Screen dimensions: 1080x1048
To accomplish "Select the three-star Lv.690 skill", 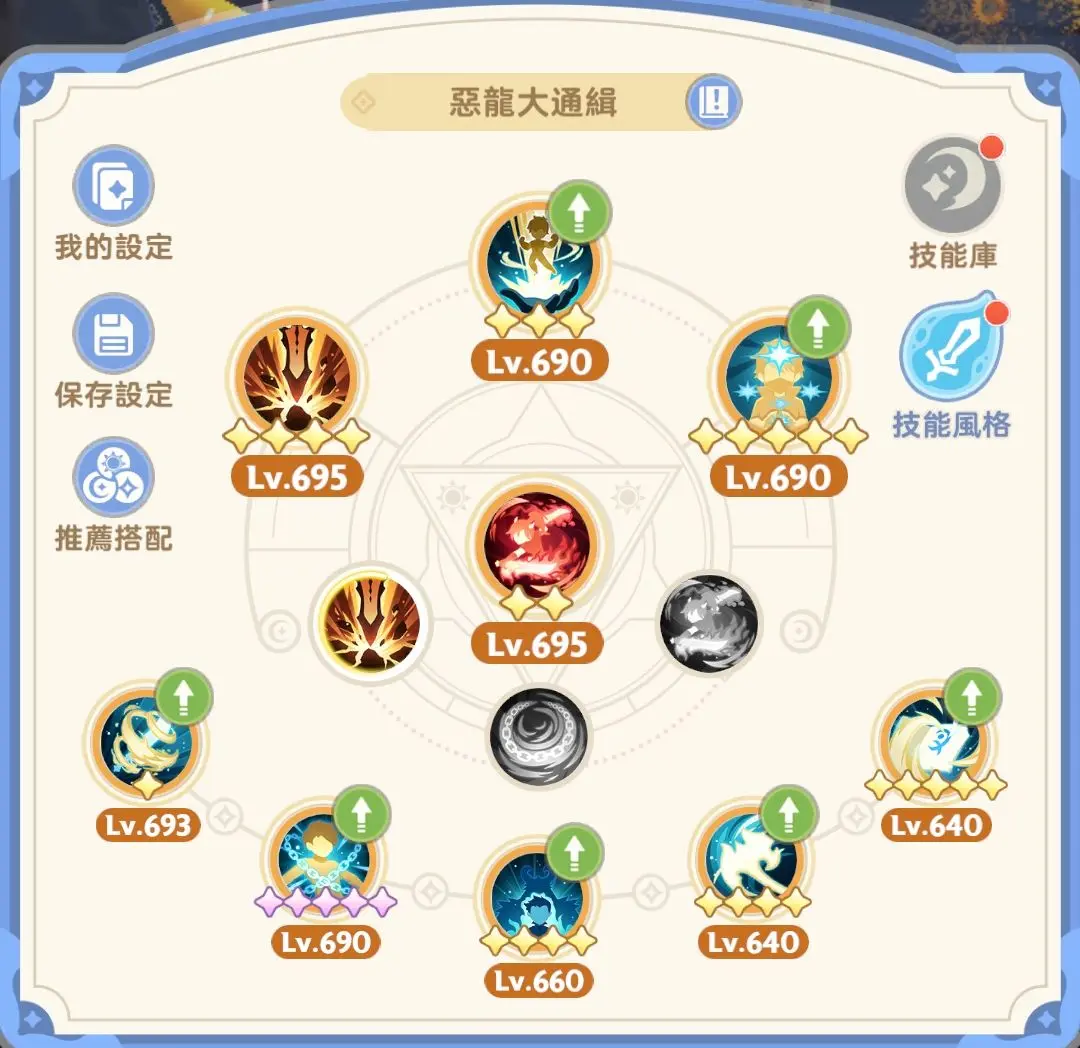I will tap(539, 263).
